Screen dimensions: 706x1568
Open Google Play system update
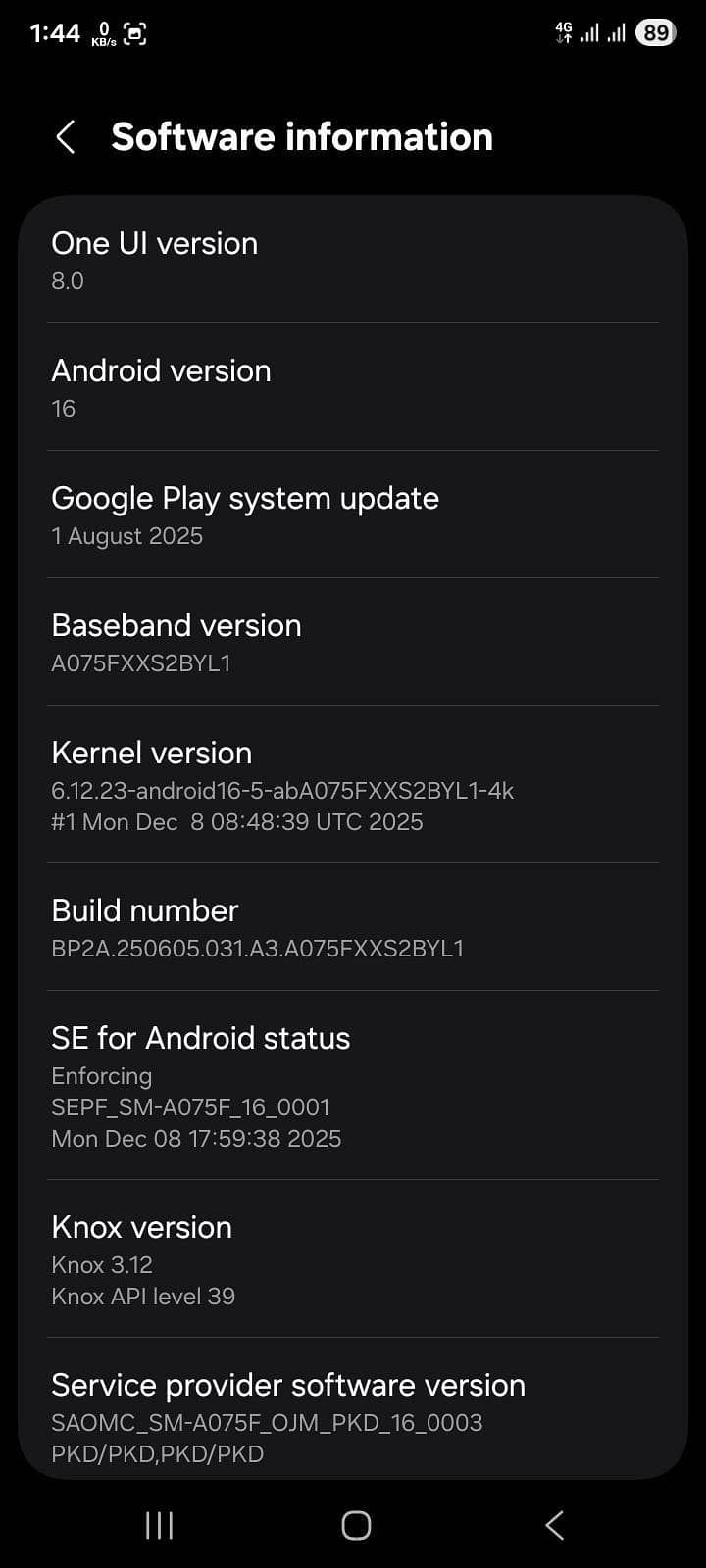click(x=353, y=515)
